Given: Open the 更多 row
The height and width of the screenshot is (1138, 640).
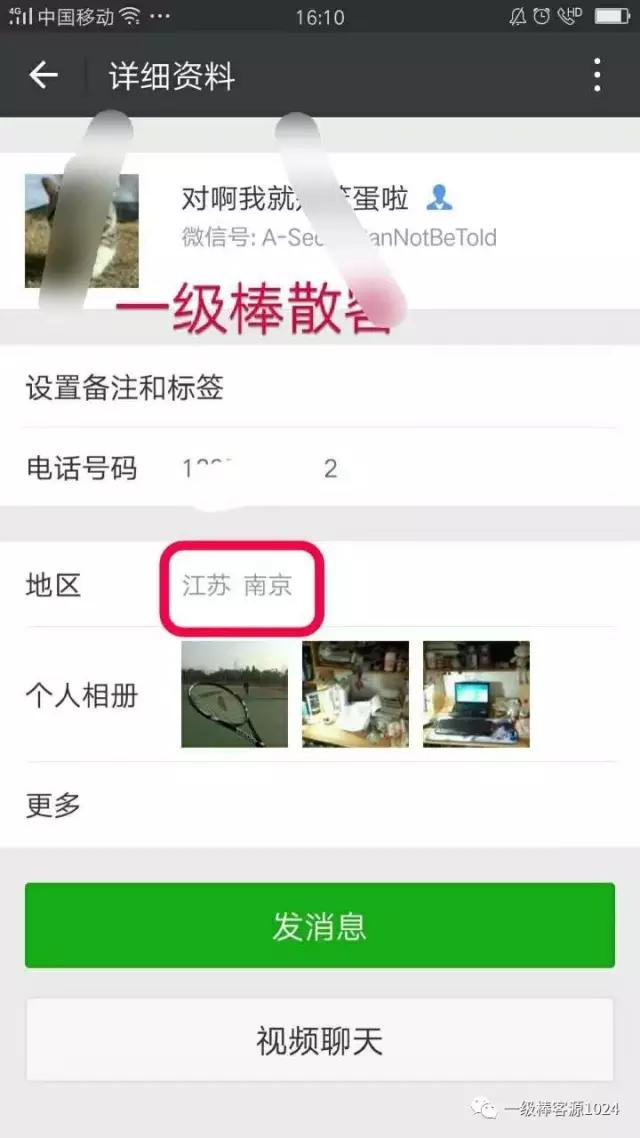Looking at the screenshot, I should point(320,804).
